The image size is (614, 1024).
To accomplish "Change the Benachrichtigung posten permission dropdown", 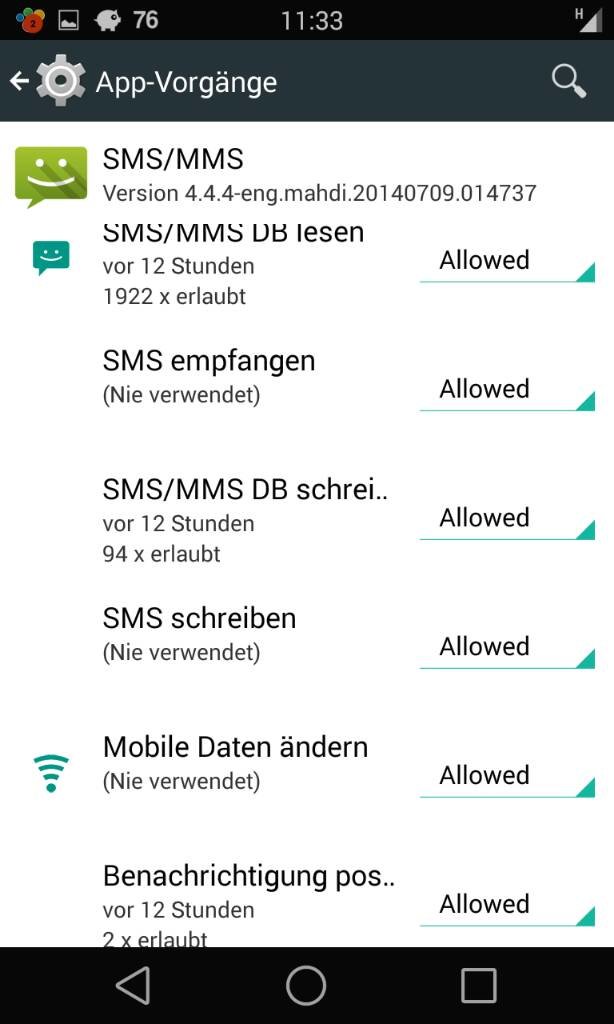I will click(x=507, y=904).
